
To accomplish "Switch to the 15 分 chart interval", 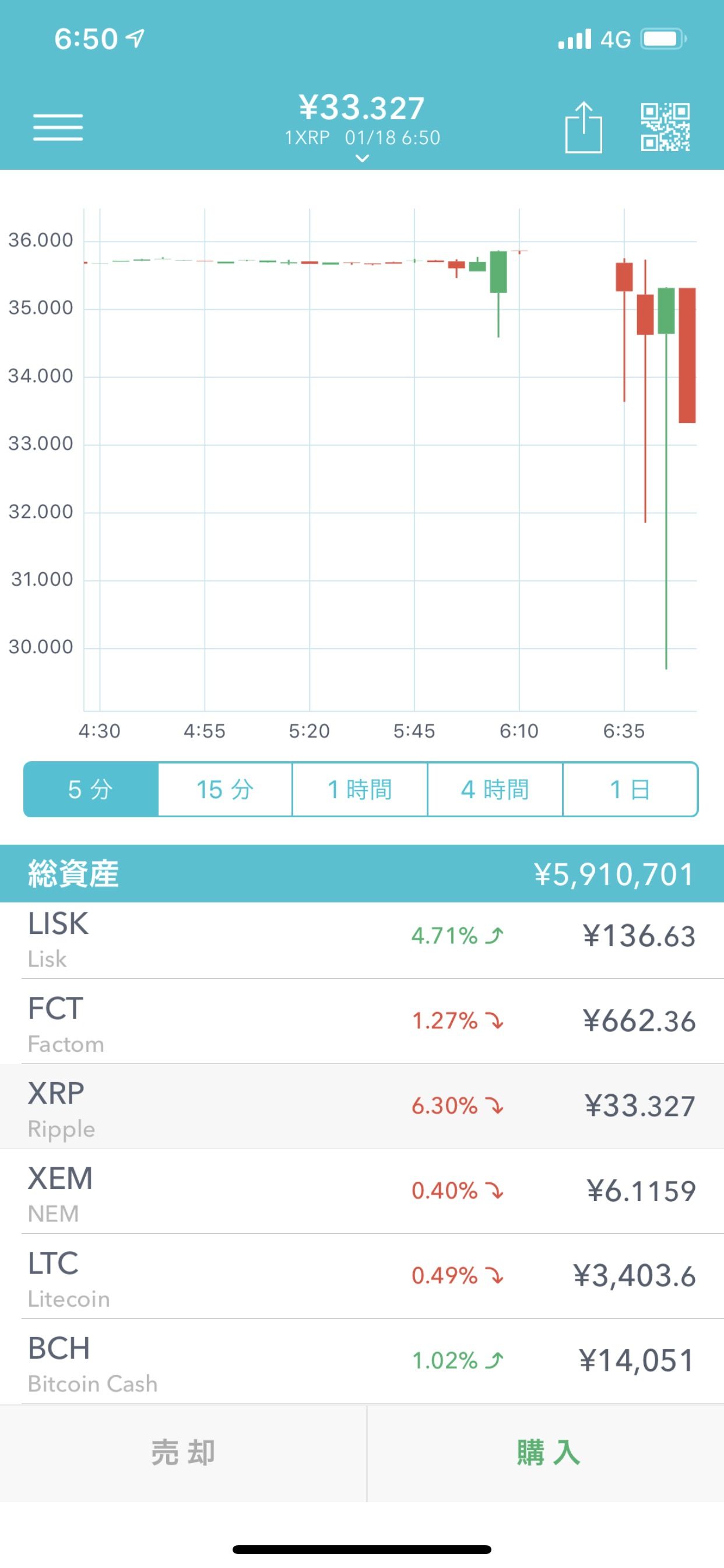I will (x=225, y=789).
